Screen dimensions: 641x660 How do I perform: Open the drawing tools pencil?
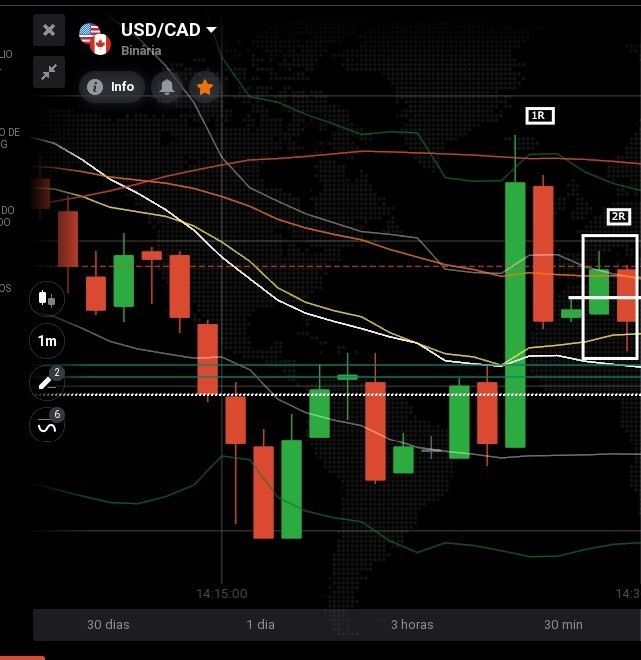47,382
